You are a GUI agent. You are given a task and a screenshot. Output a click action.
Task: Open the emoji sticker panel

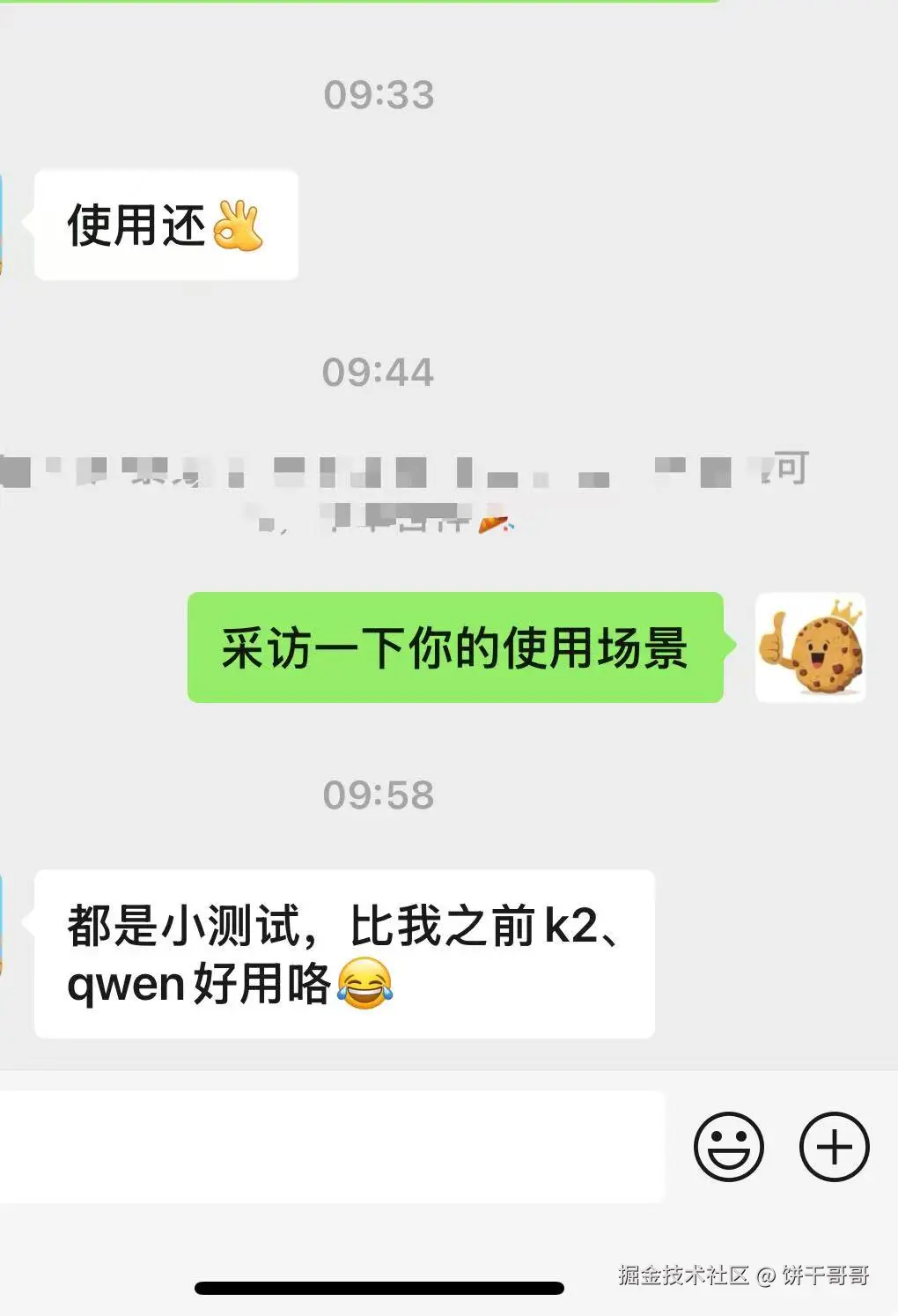tap(728, 1146)
